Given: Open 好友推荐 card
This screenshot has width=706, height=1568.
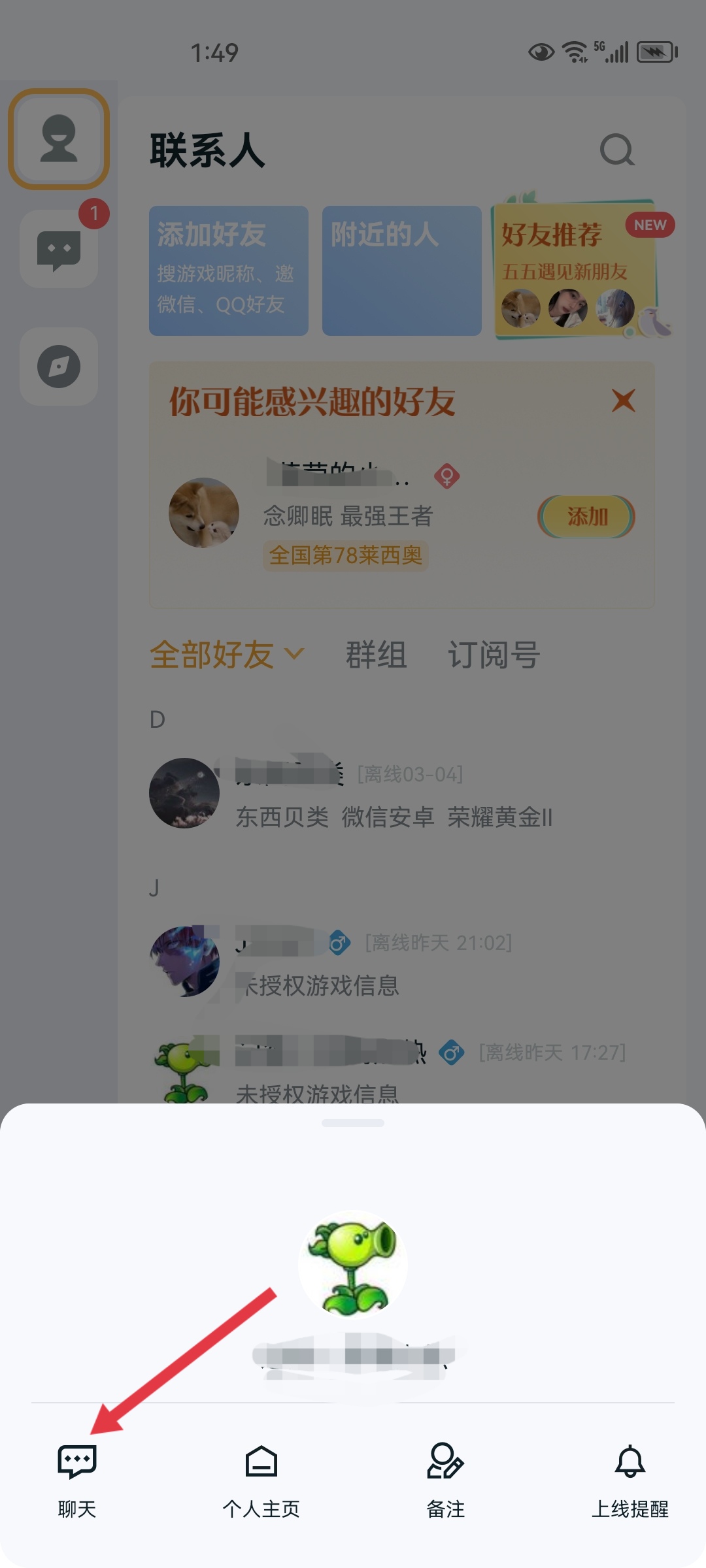Looking at the screenshot, I should [575, 270].
